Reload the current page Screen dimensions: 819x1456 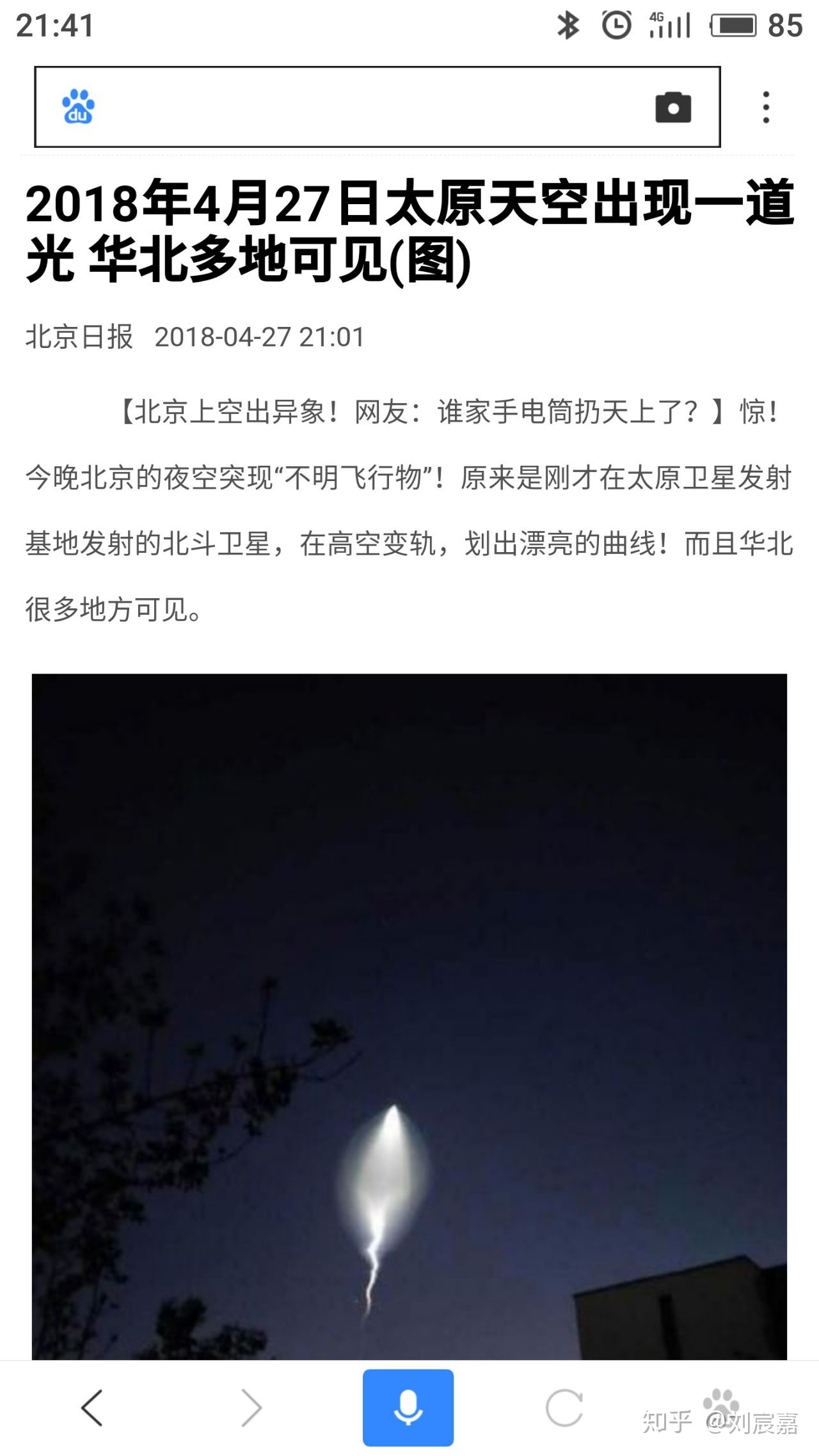pyautogui.click(x=564, y=1407)
